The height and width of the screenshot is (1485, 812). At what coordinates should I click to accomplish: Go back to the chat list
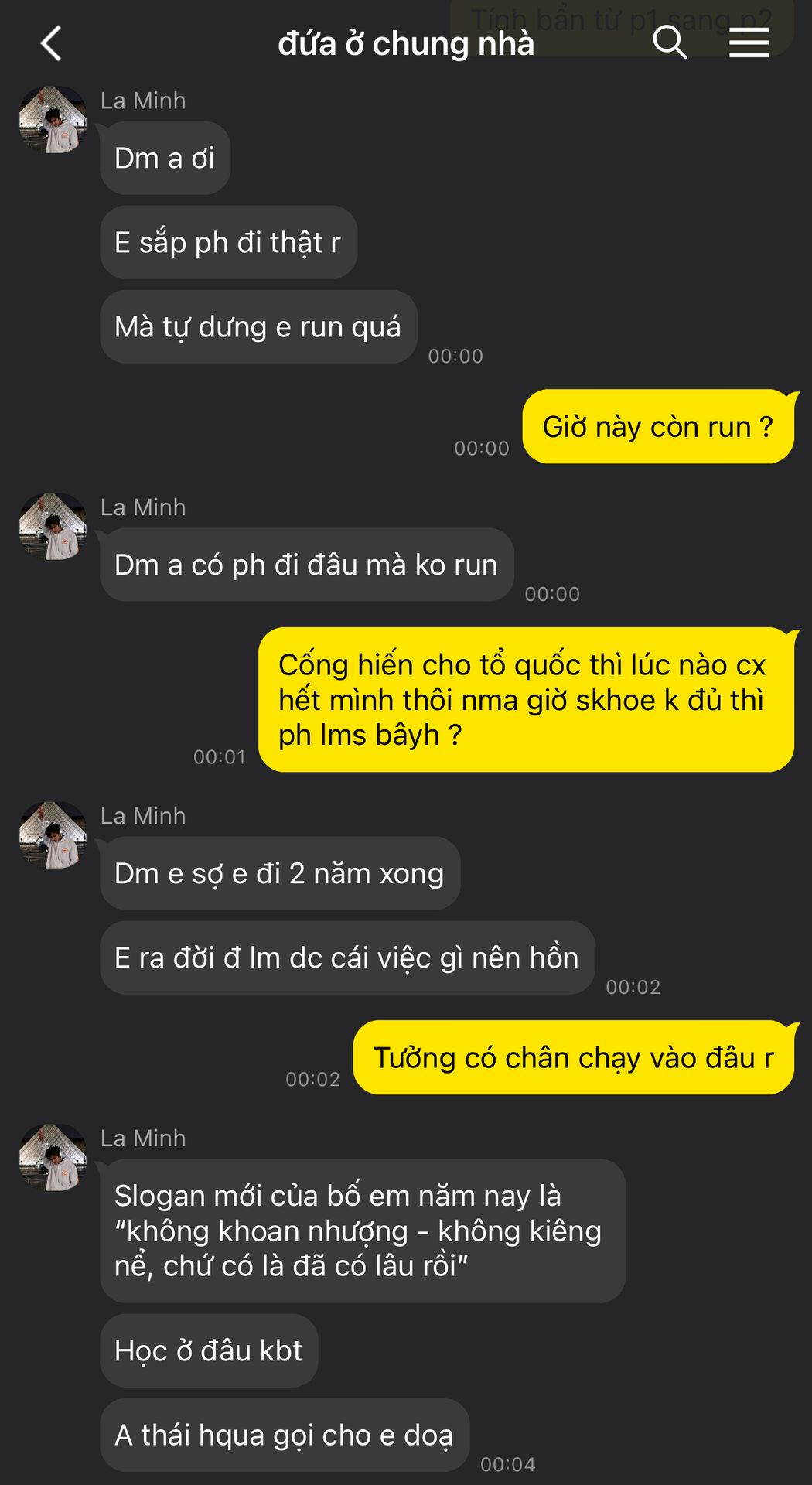pyautogui.click(x=51, y=43)
